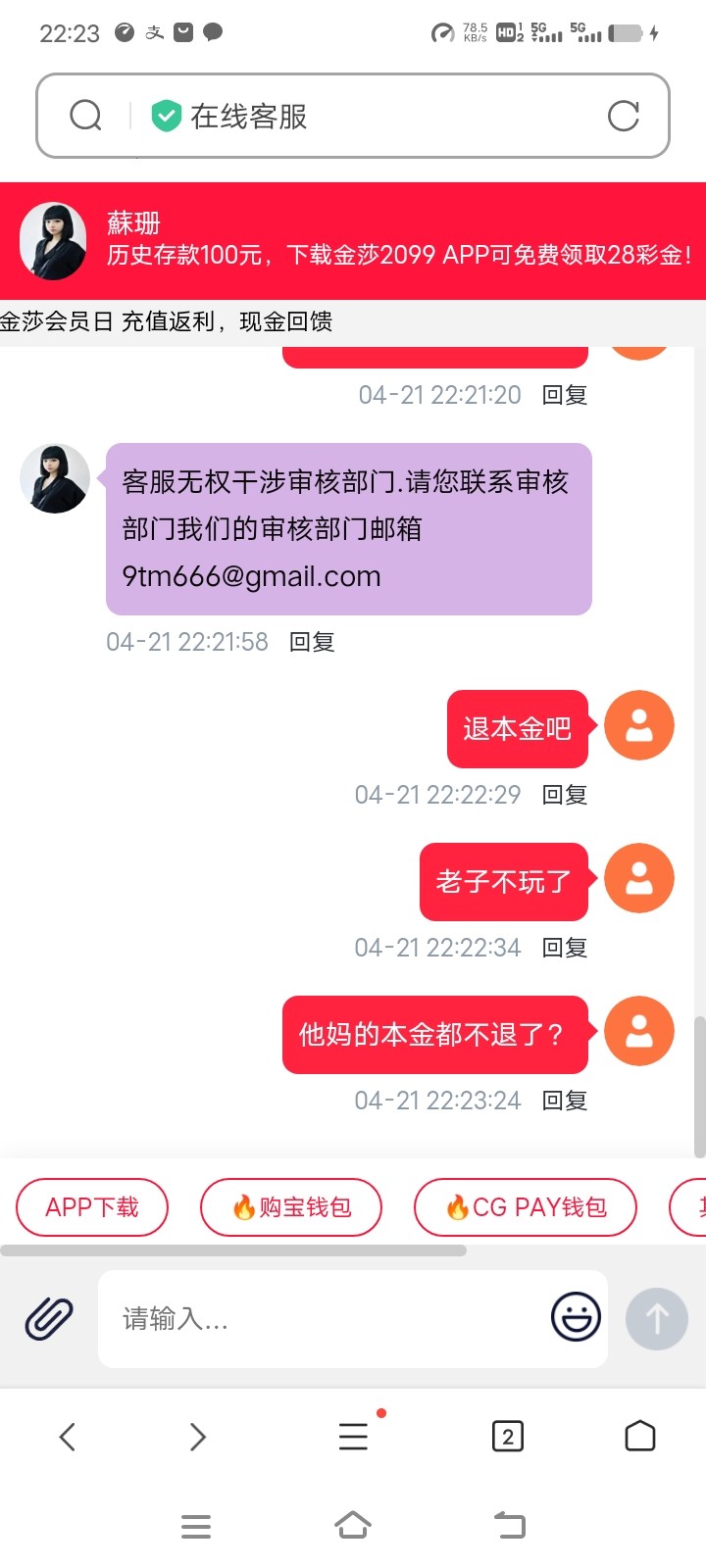Choose the CG PAY钱包 chip

coord(526,1207)
